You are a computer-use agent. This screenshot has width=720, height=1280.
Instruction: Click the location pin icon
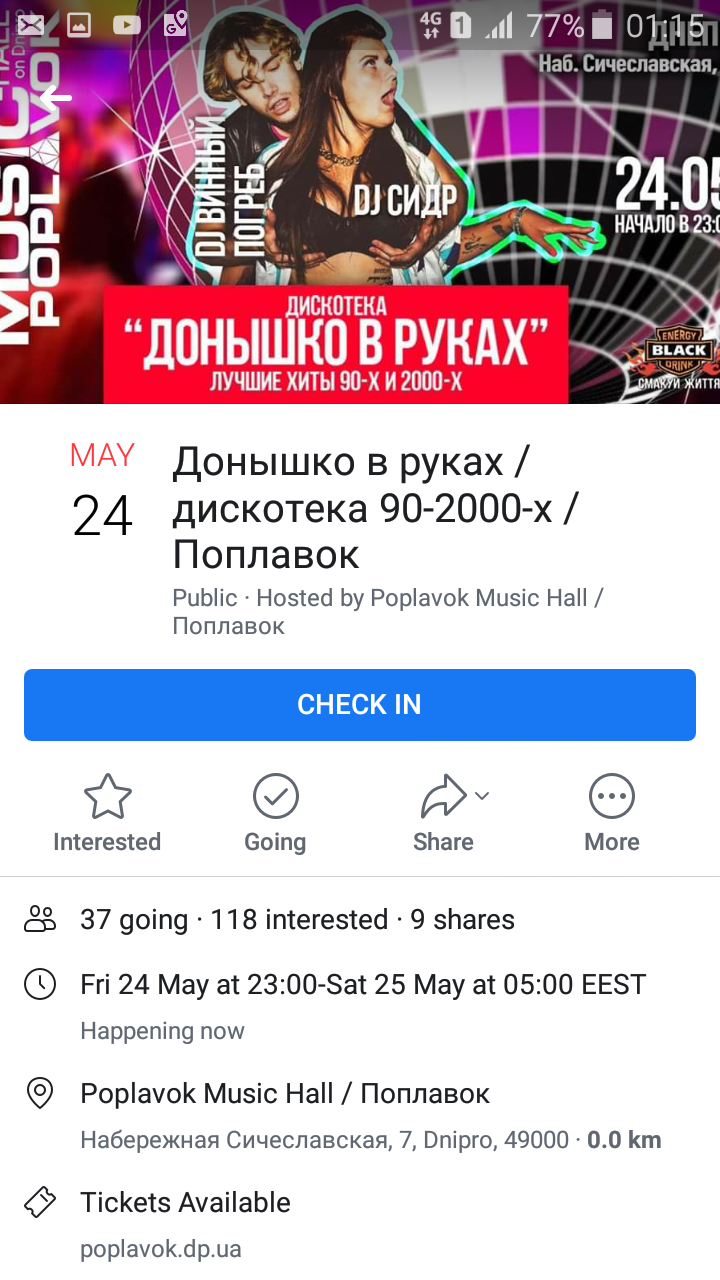[39, 1093]
